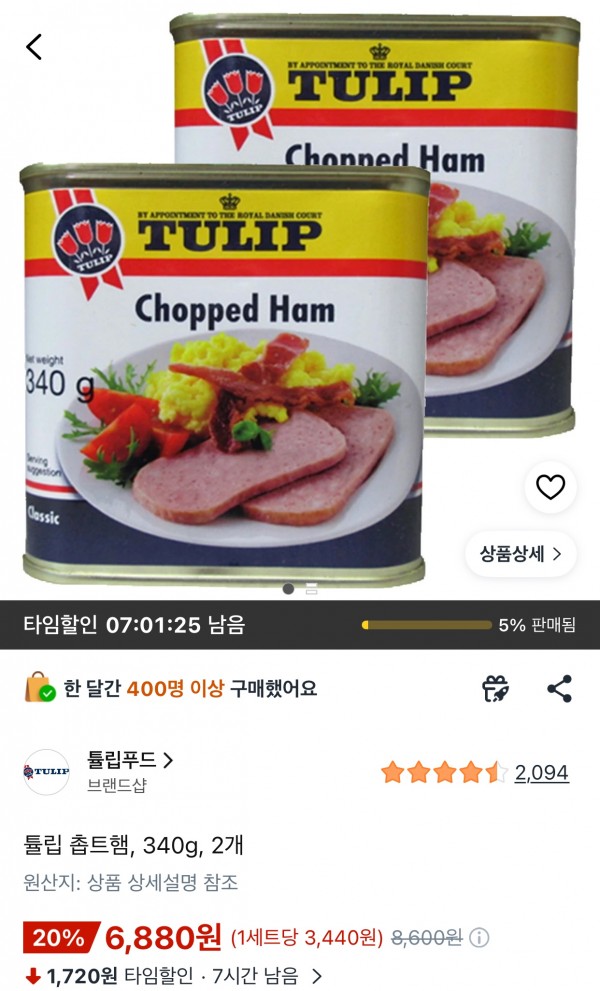
Task: Visit the 튤립푸드 brand shop
Action: click(x=130, y=760)
